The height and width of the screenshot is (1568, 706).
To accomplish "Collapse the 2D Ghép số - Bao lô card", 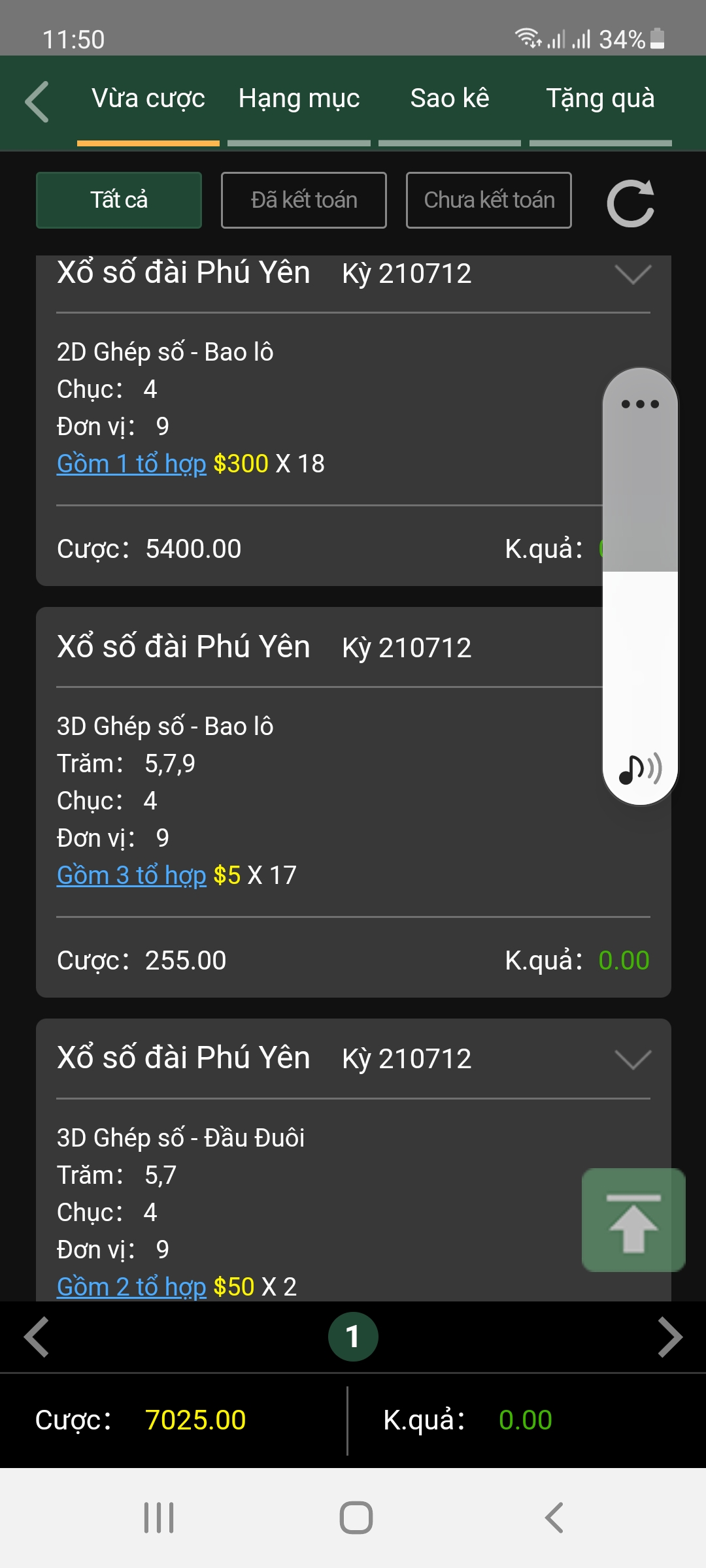I will coord(633,274).
